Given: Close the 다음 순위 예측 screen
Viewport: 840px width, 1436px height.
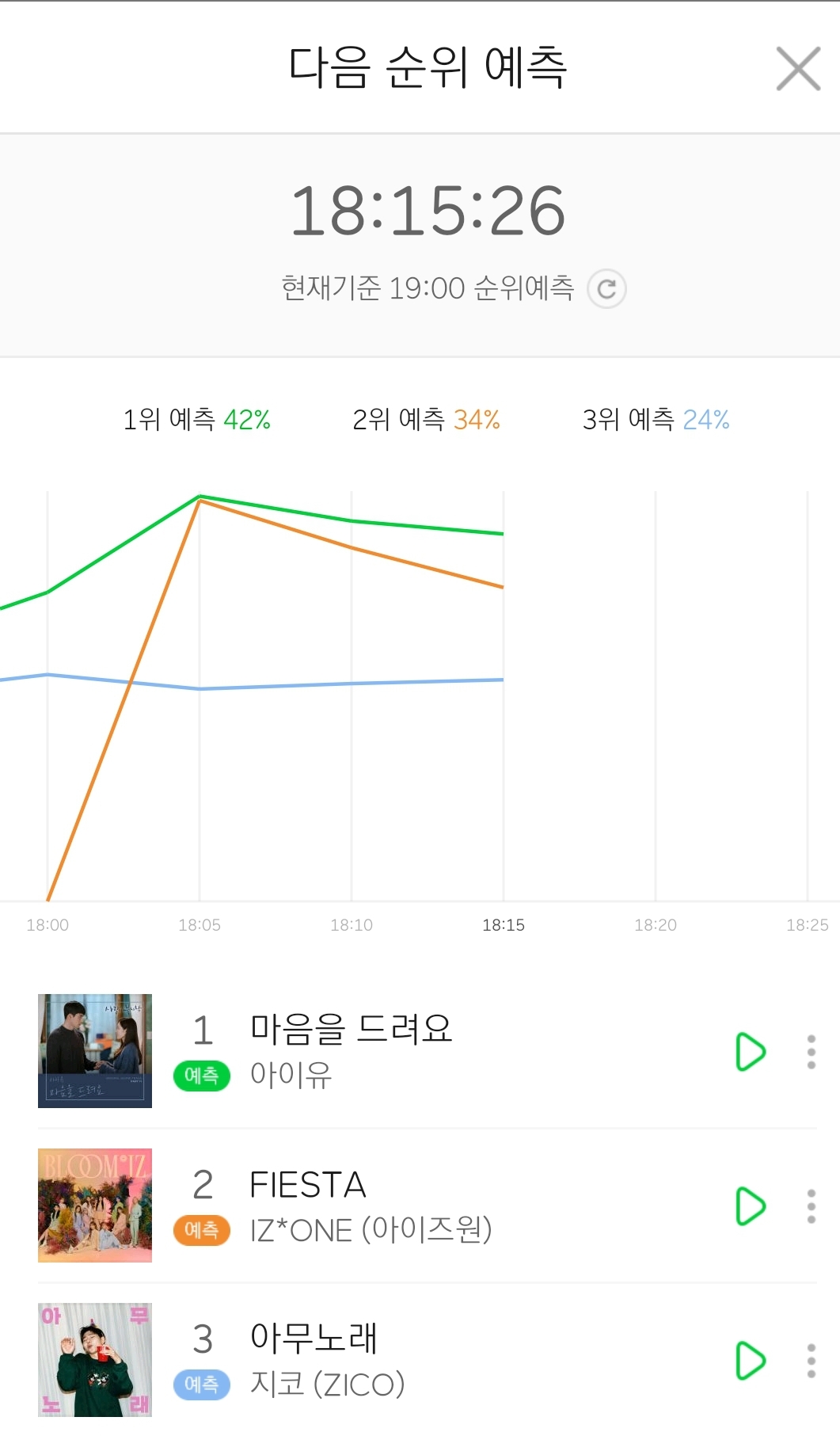Looking at the screenshot, I should click(798, 69).
